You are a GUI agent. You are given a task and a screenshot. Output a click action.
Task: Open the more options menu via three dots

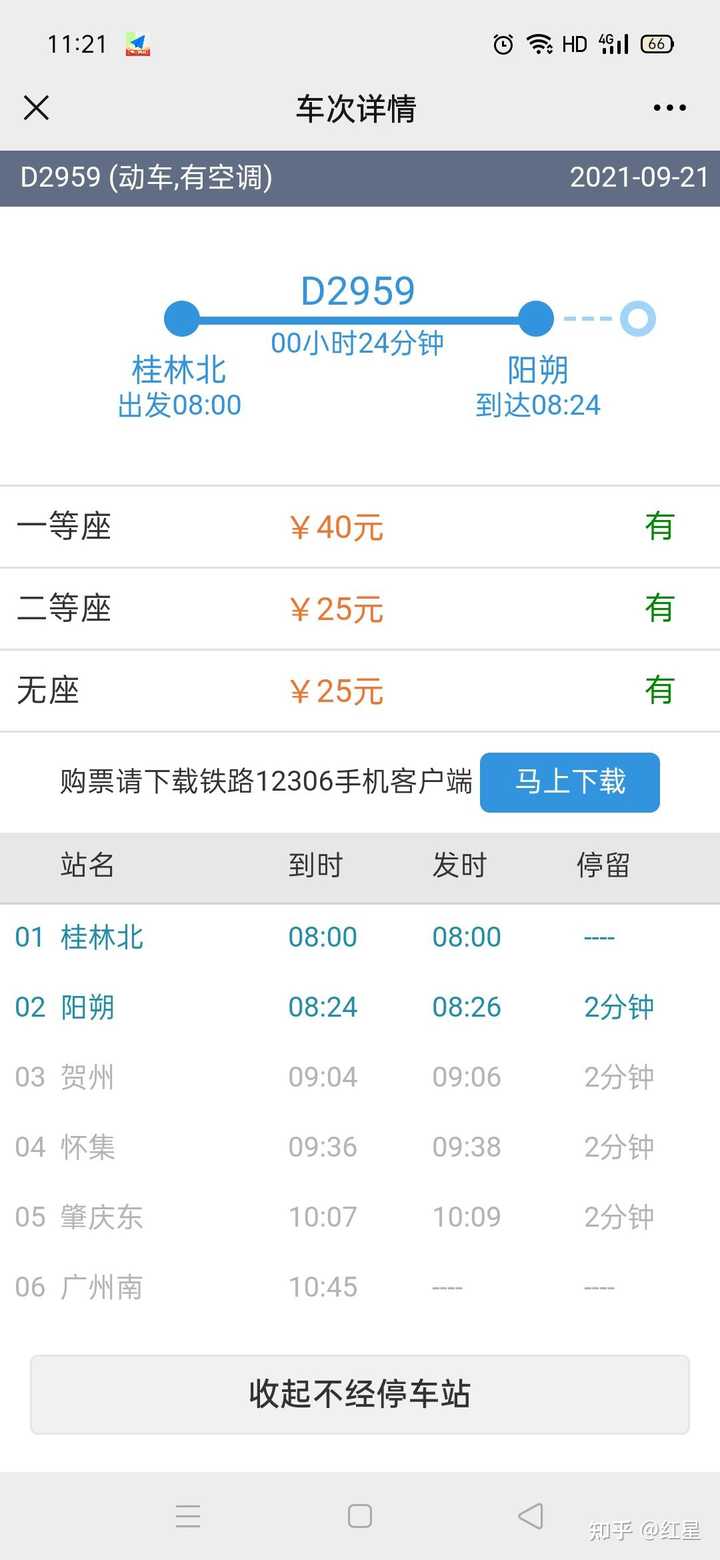pos(668,107)
